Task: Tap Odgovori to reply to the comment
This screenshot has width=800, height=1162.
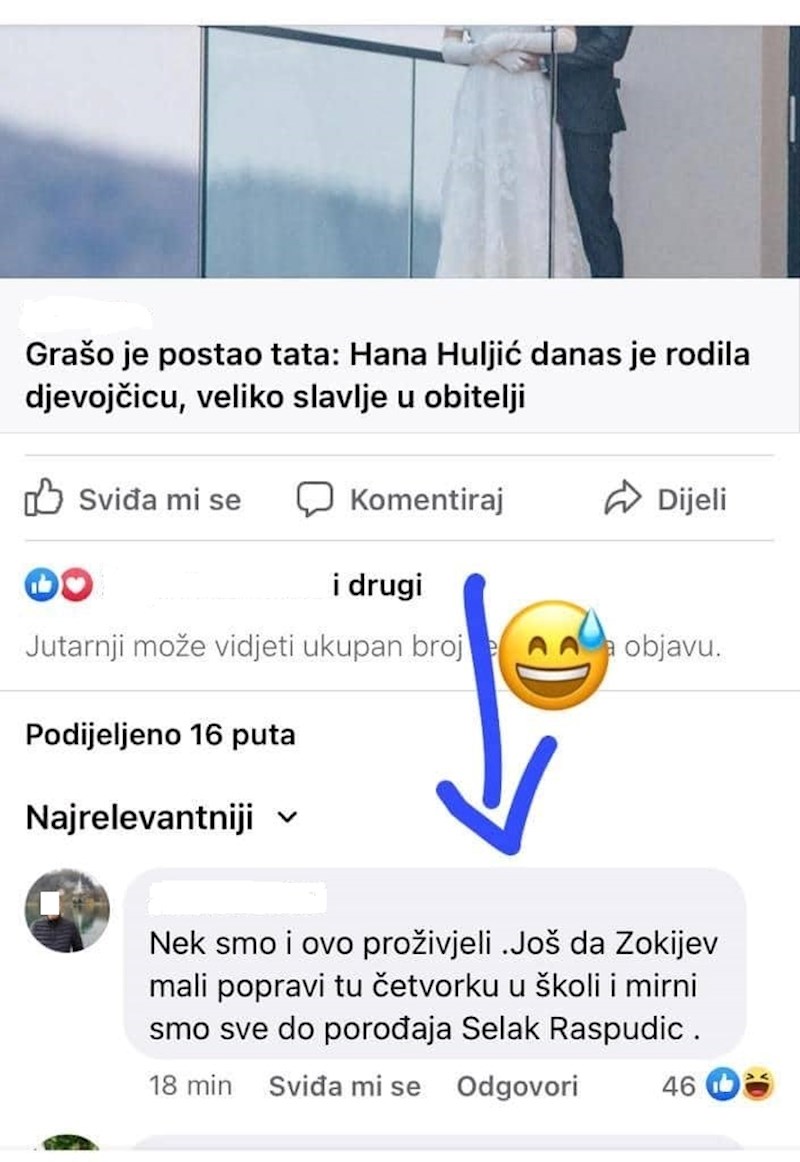Action: click(517, 1087)
